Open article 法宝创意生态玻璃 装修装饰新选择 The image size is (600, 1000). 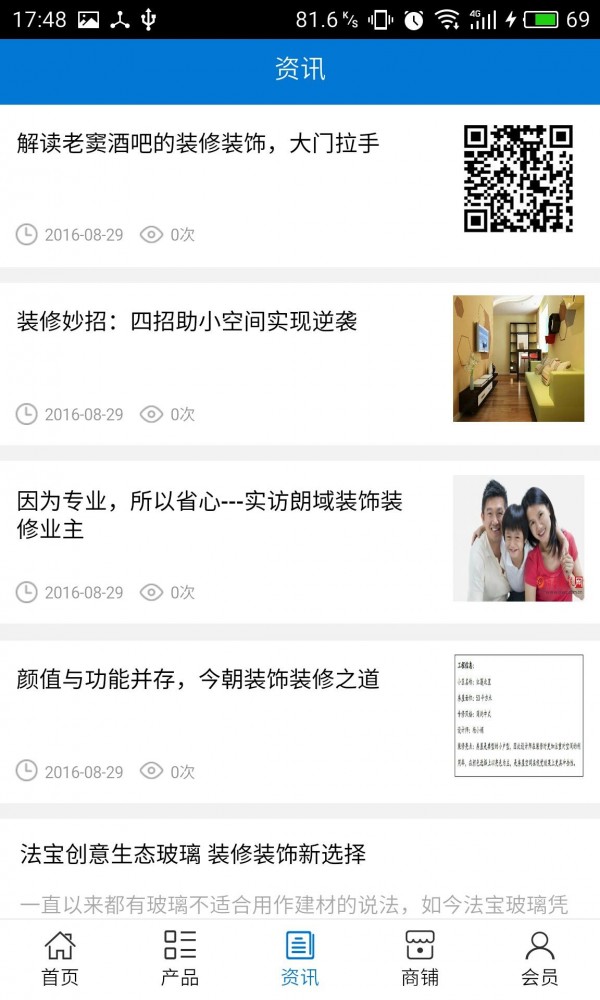pos(193,854)
